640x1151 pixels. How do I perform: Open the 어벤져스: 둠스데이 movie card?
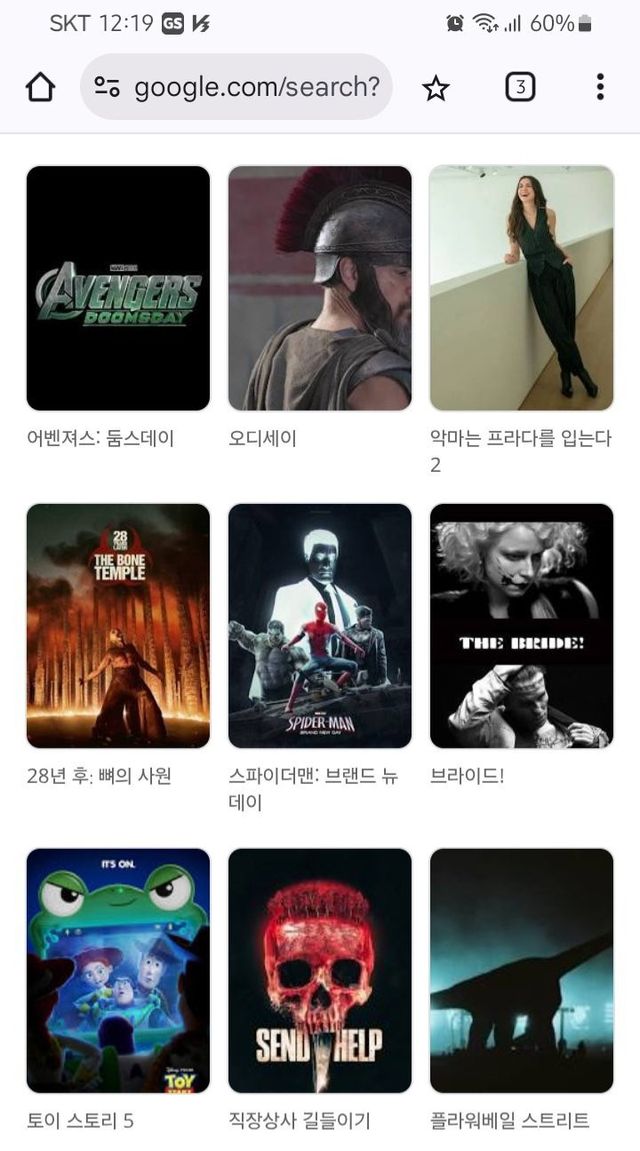[x=118, y=288]
